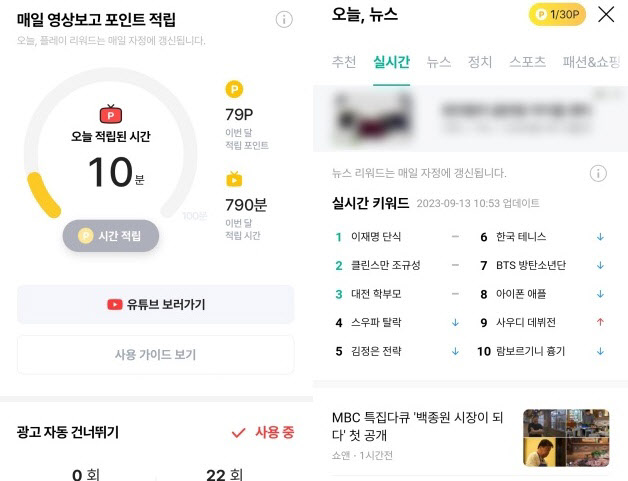View the 사용 가이드 보기 guide

coord(155,354)
